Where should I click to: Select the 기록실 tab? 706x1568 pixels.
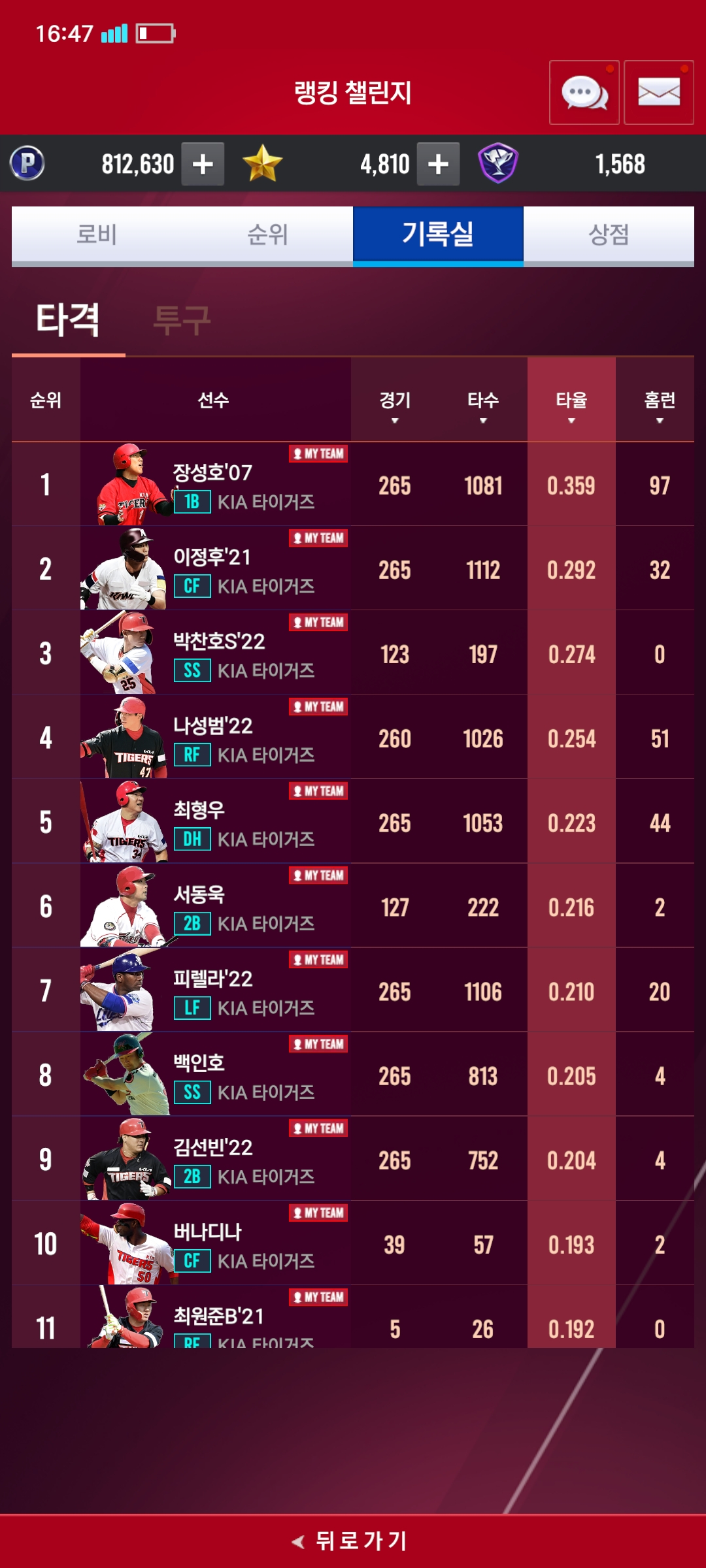(438, 235)
